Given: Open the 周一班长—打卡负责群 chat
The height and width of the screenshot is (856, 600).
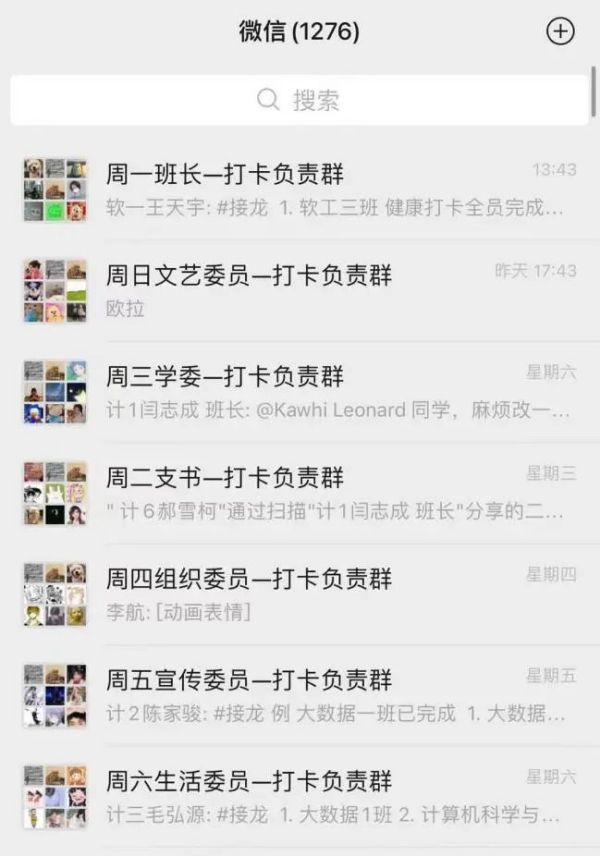Looking at the screenshot, I should click(x=300, y=190).
